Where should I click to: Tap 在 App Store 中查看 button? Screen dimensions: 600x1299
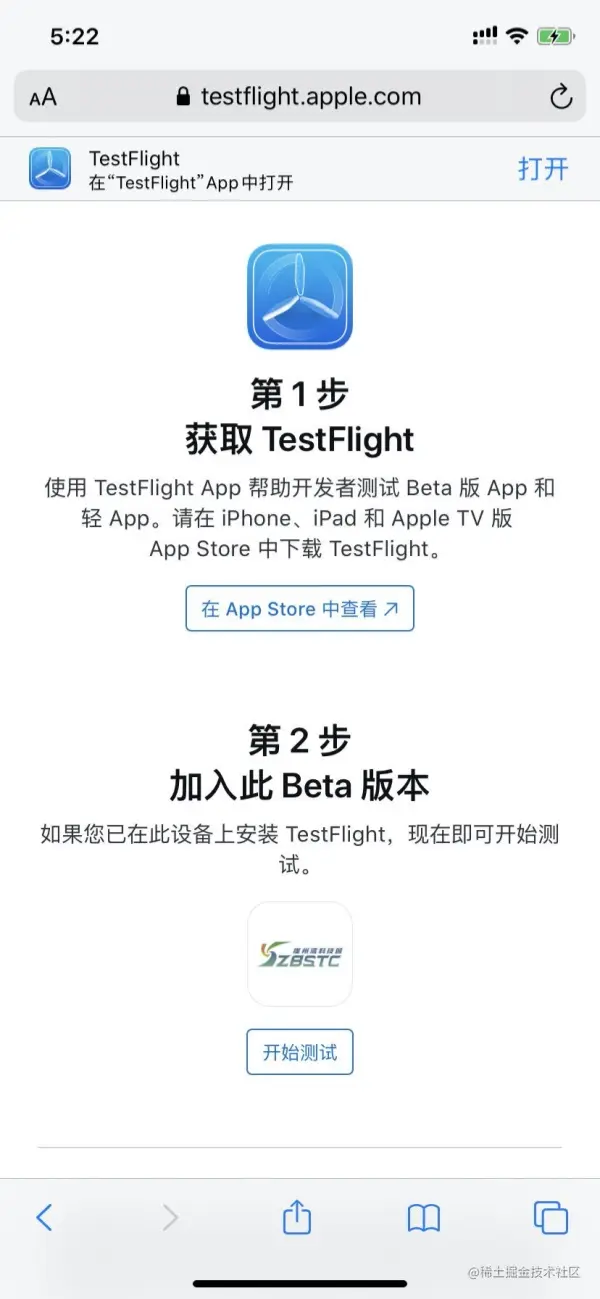point(300,608)
